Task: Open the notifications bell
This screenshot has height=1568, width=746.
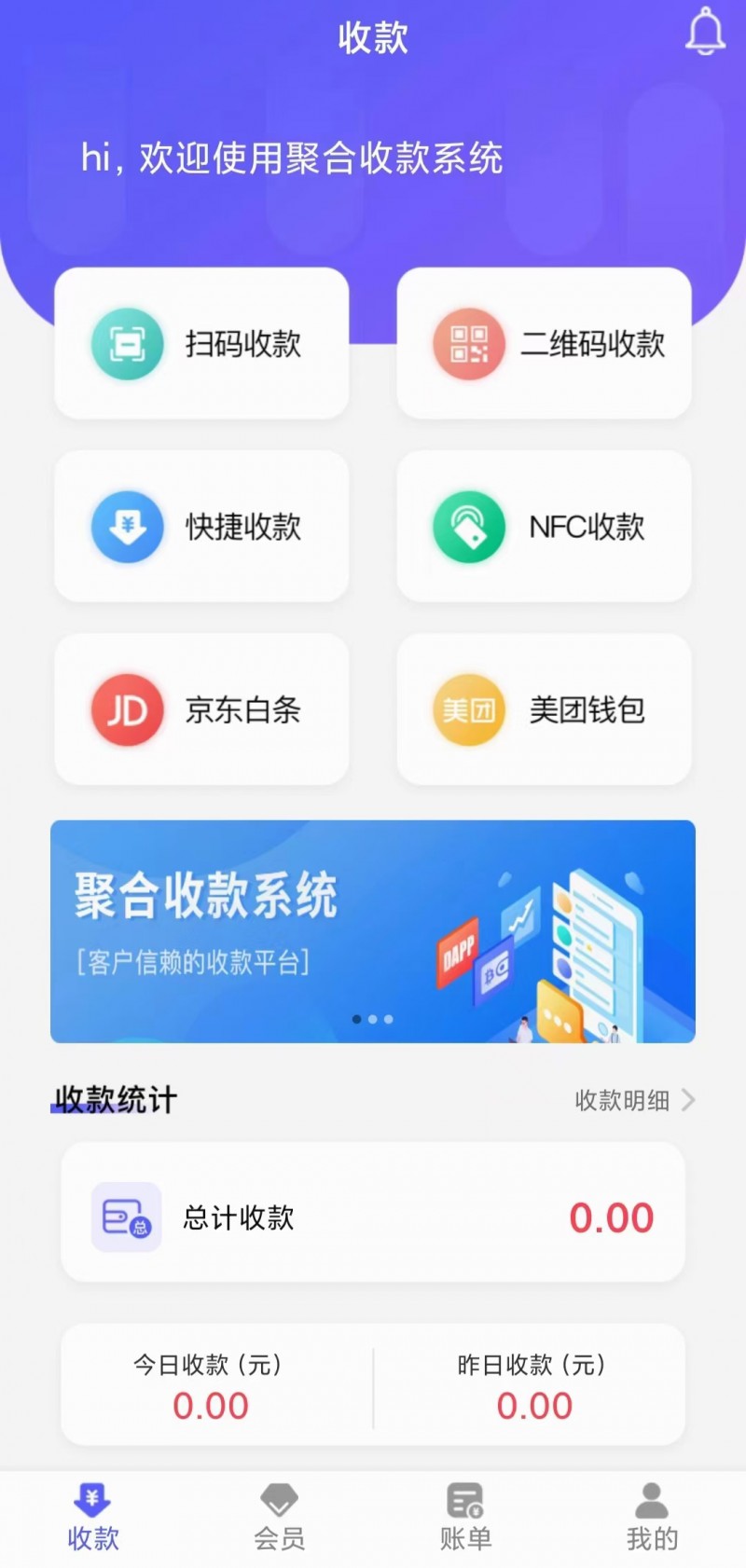Action: [x=705, y=32]
